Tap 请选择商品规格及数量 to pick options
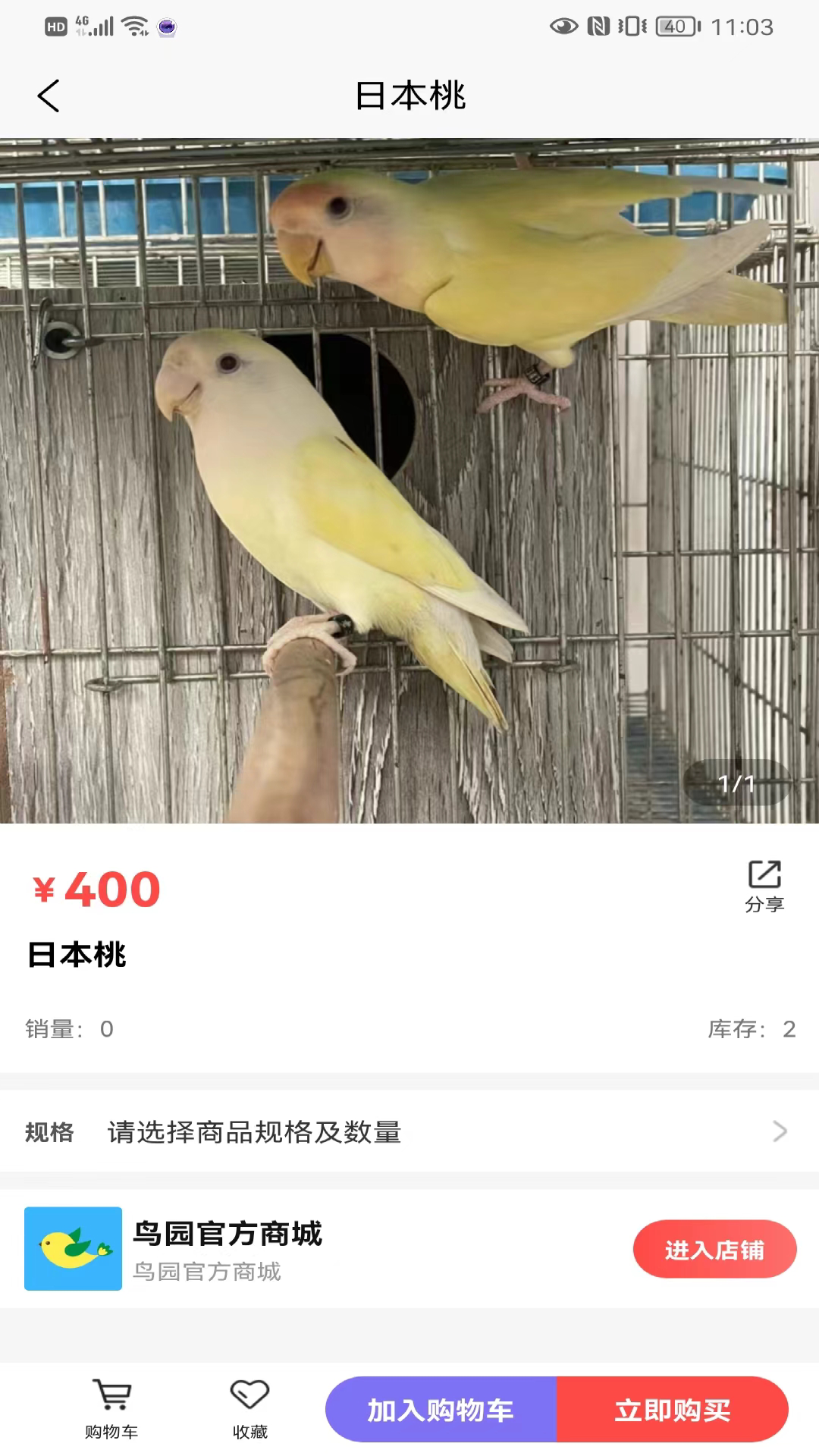Screen dimensions: 819x1456 coord(254,1131)
